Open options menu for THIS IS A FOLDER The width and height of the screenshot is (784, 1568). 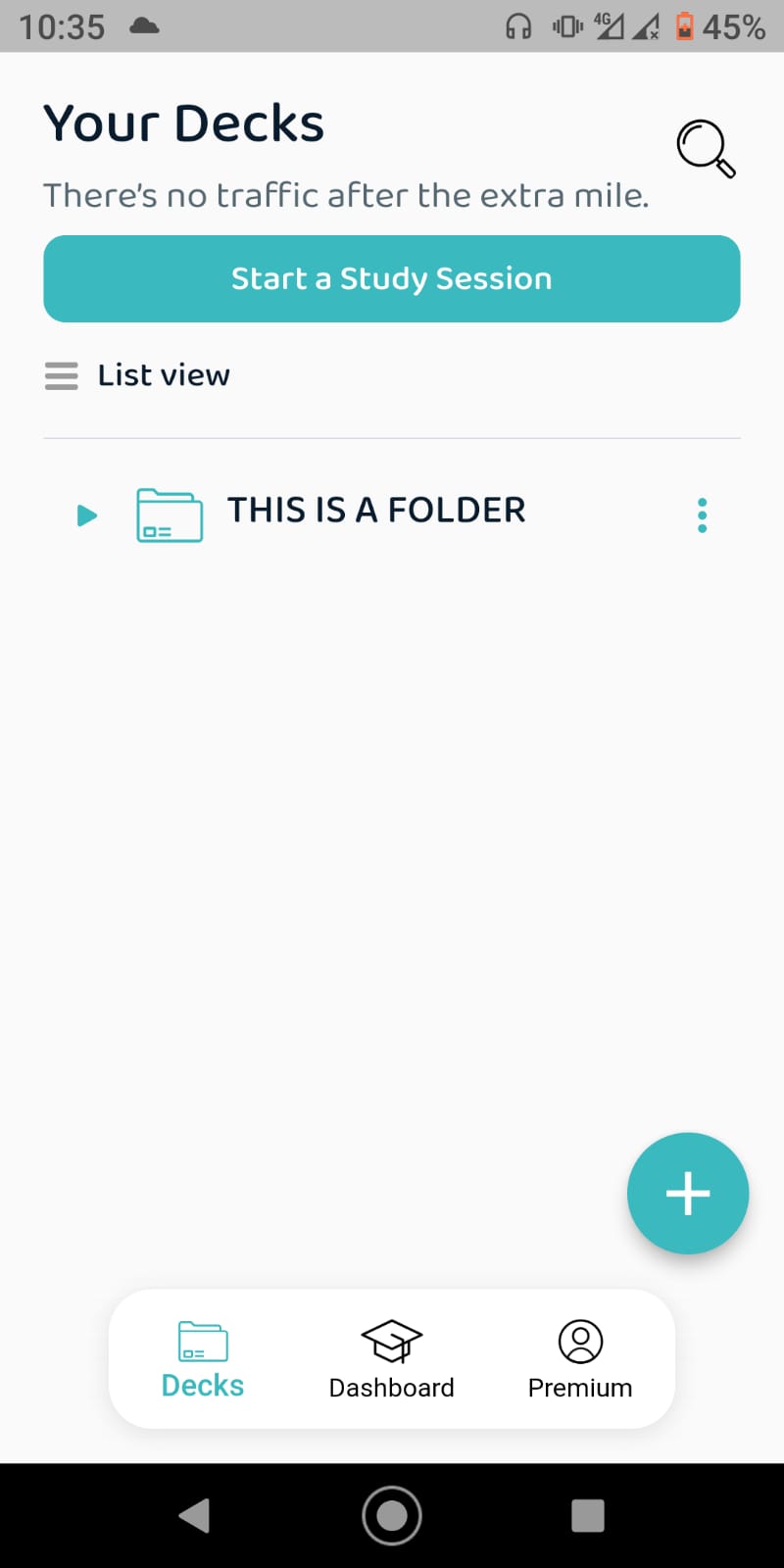coord(702,514)
